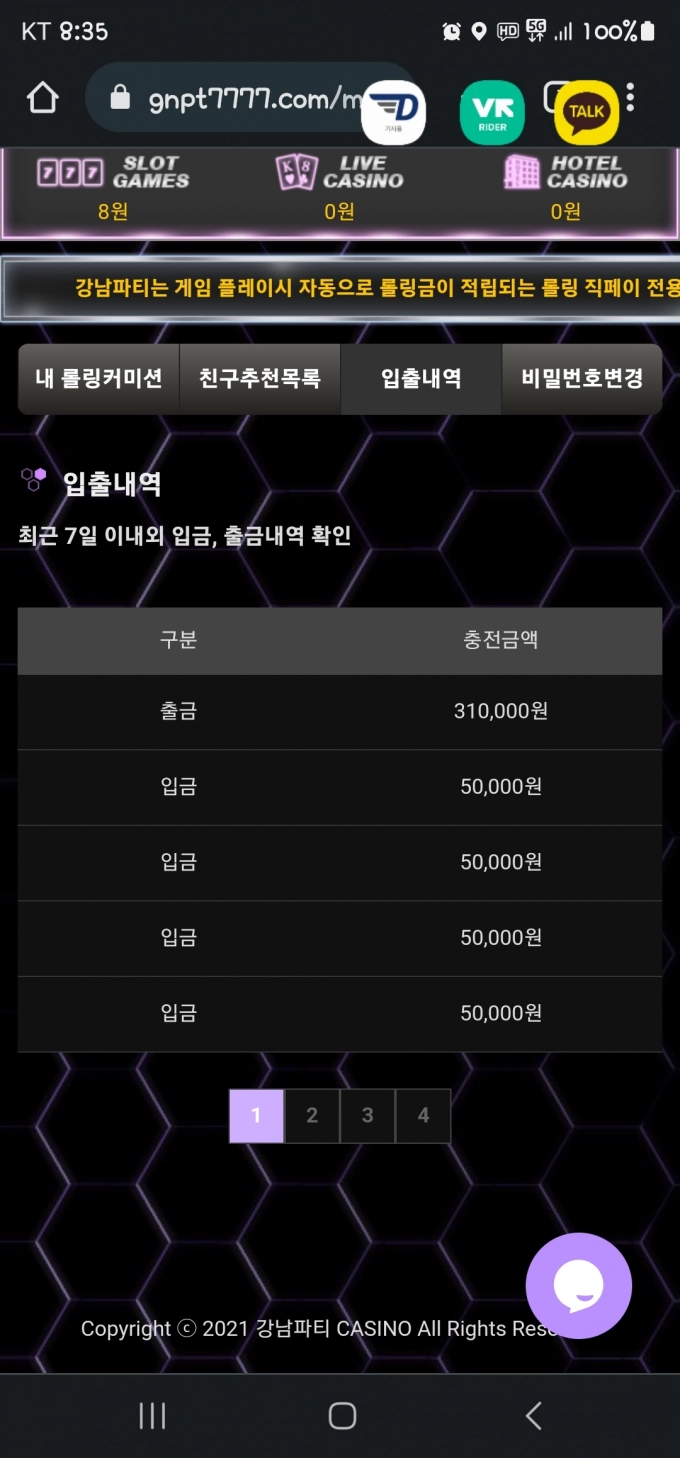The image size is (680, 1458).
Task: Show page 4 of records
Action: (x=423, y=1115)
